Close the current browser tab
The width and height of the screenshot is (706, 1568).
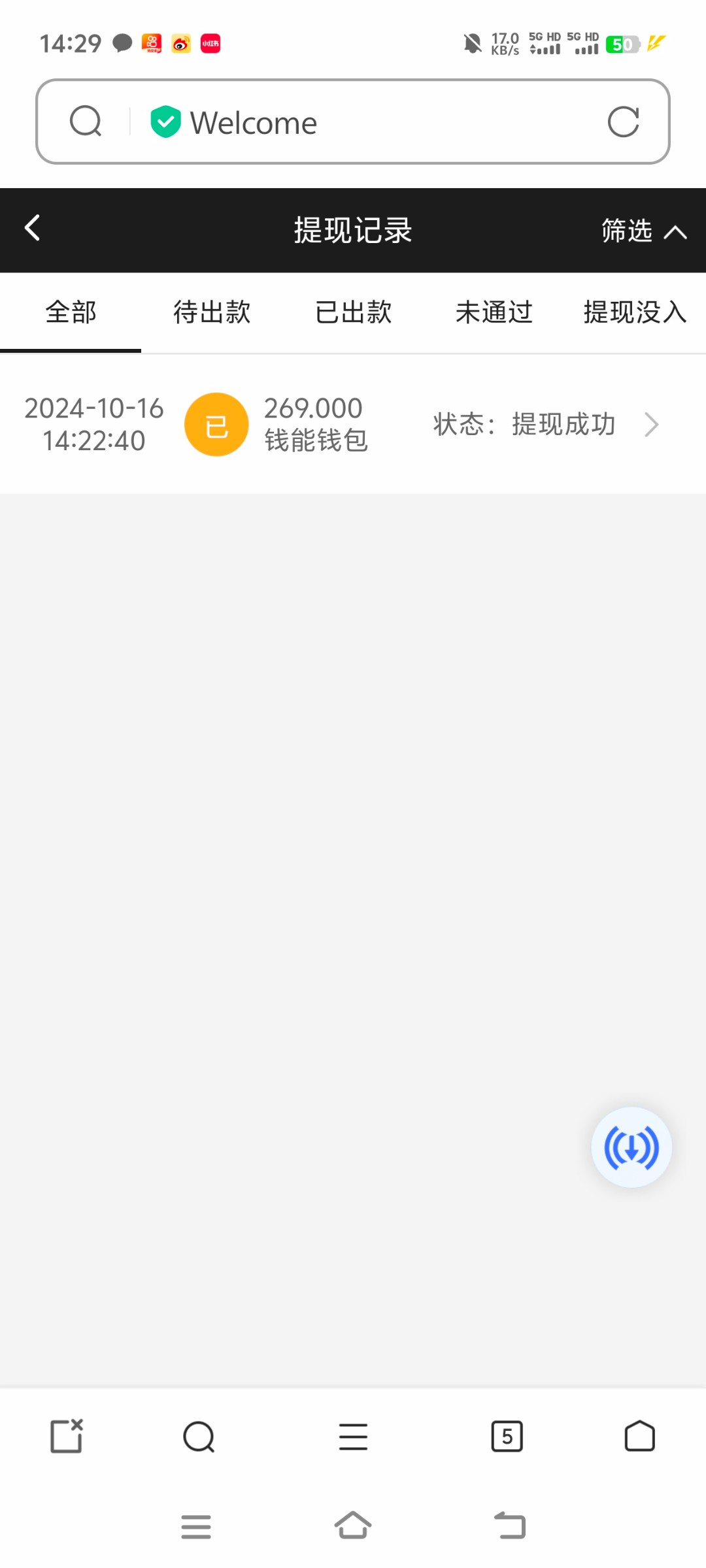point(67,1436)
